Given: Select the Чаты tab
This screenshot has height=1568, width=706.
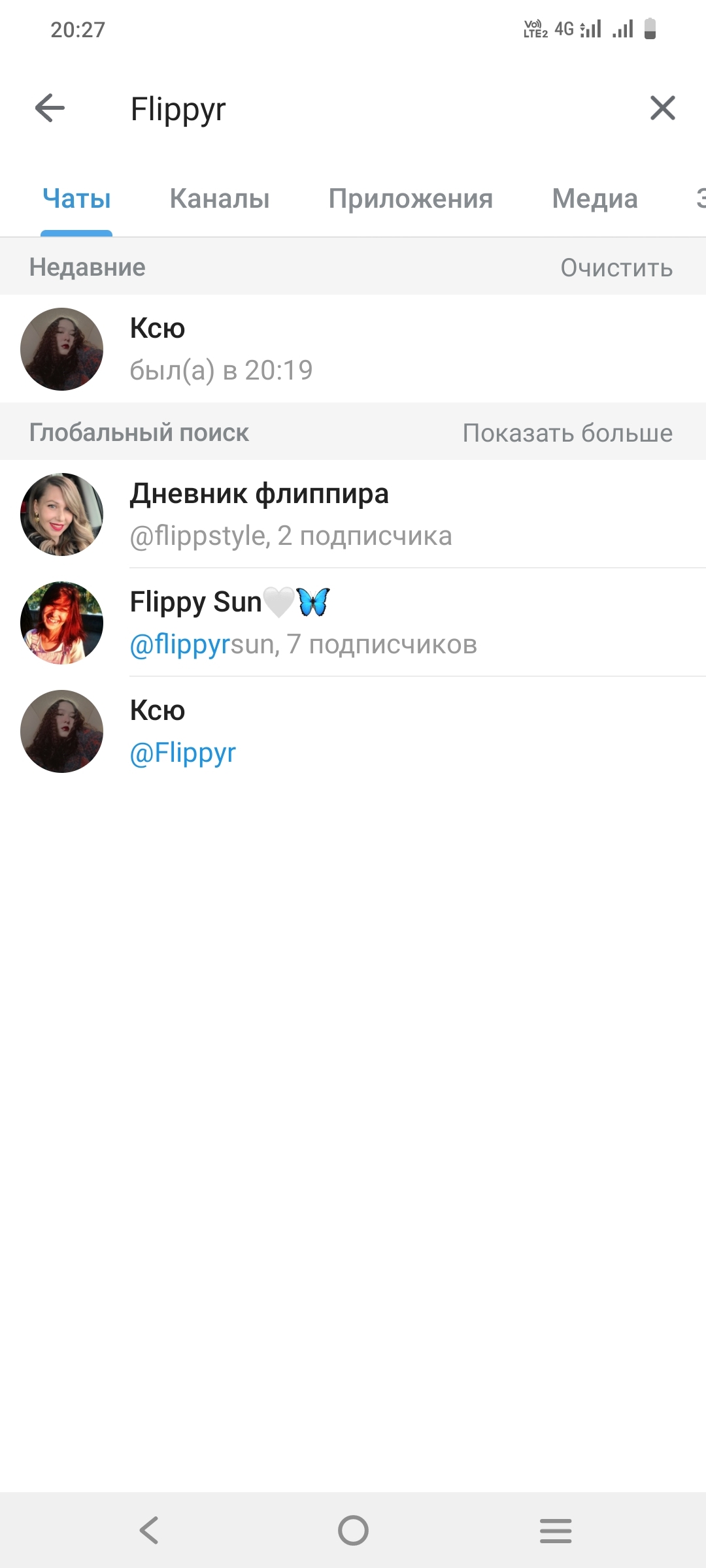Looking at the screenshot, I should (x=76, y=199).
